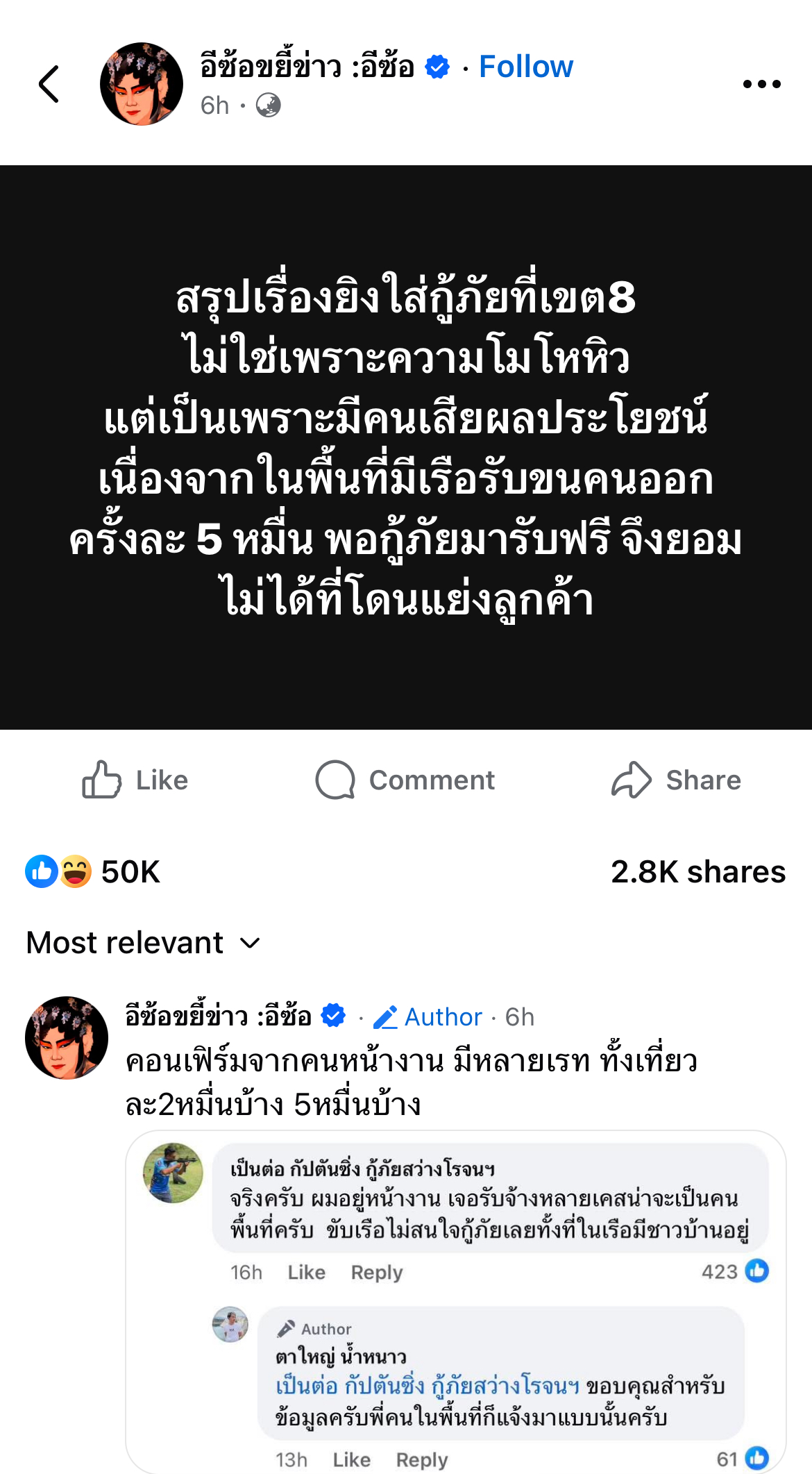The height and width of the screenshot is (1474, 812).
Task: Like this post
Action: point(135,780)
